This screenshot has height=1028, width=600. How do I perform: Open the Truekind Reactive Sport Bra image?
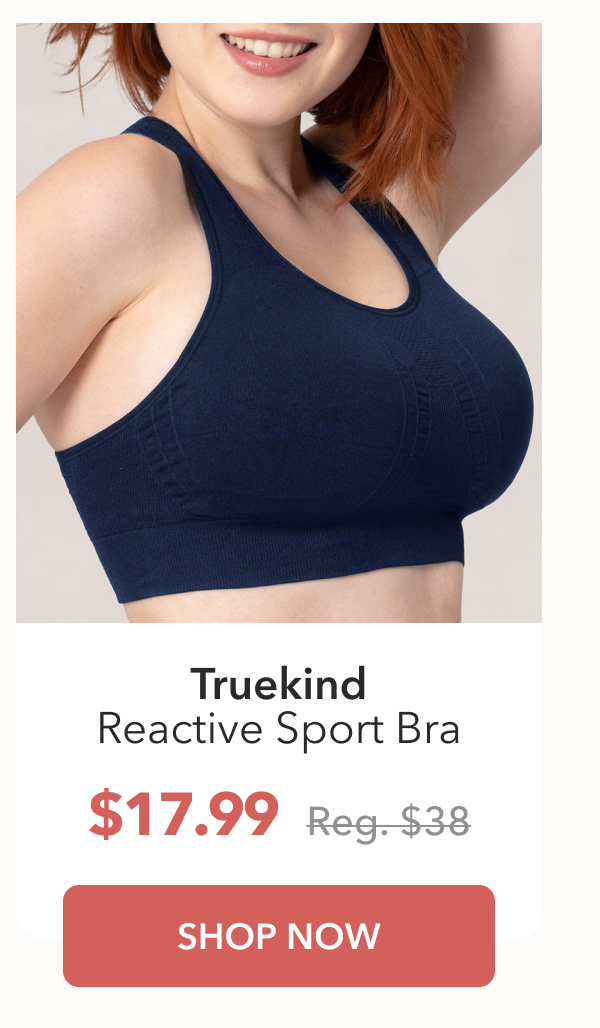click(279, 322)
